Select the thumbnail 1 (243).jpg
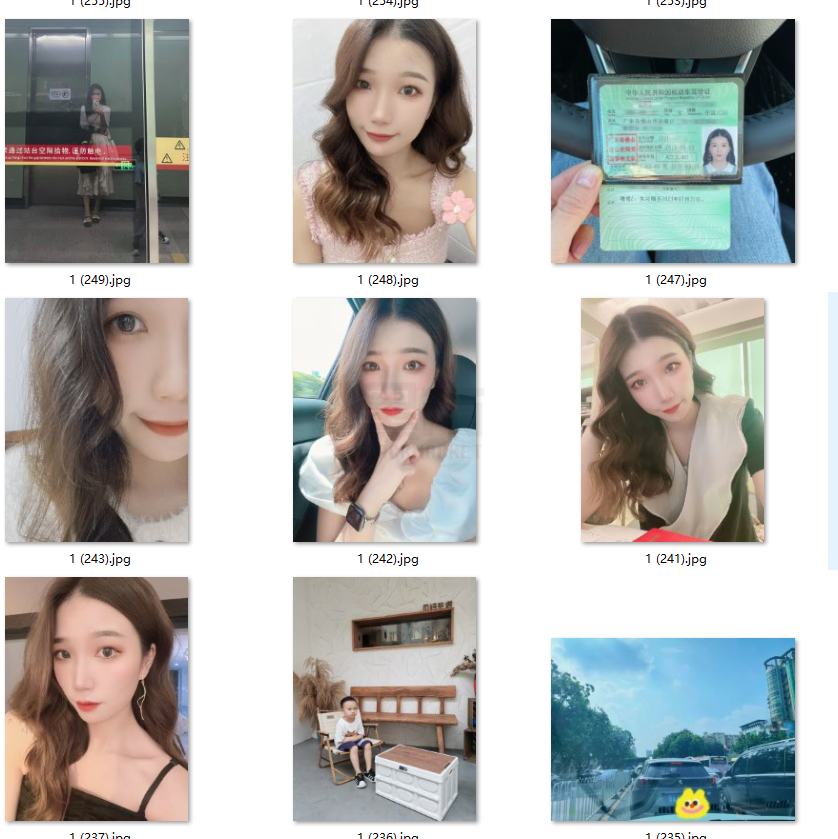838x839 pixels. click(97, 420)
